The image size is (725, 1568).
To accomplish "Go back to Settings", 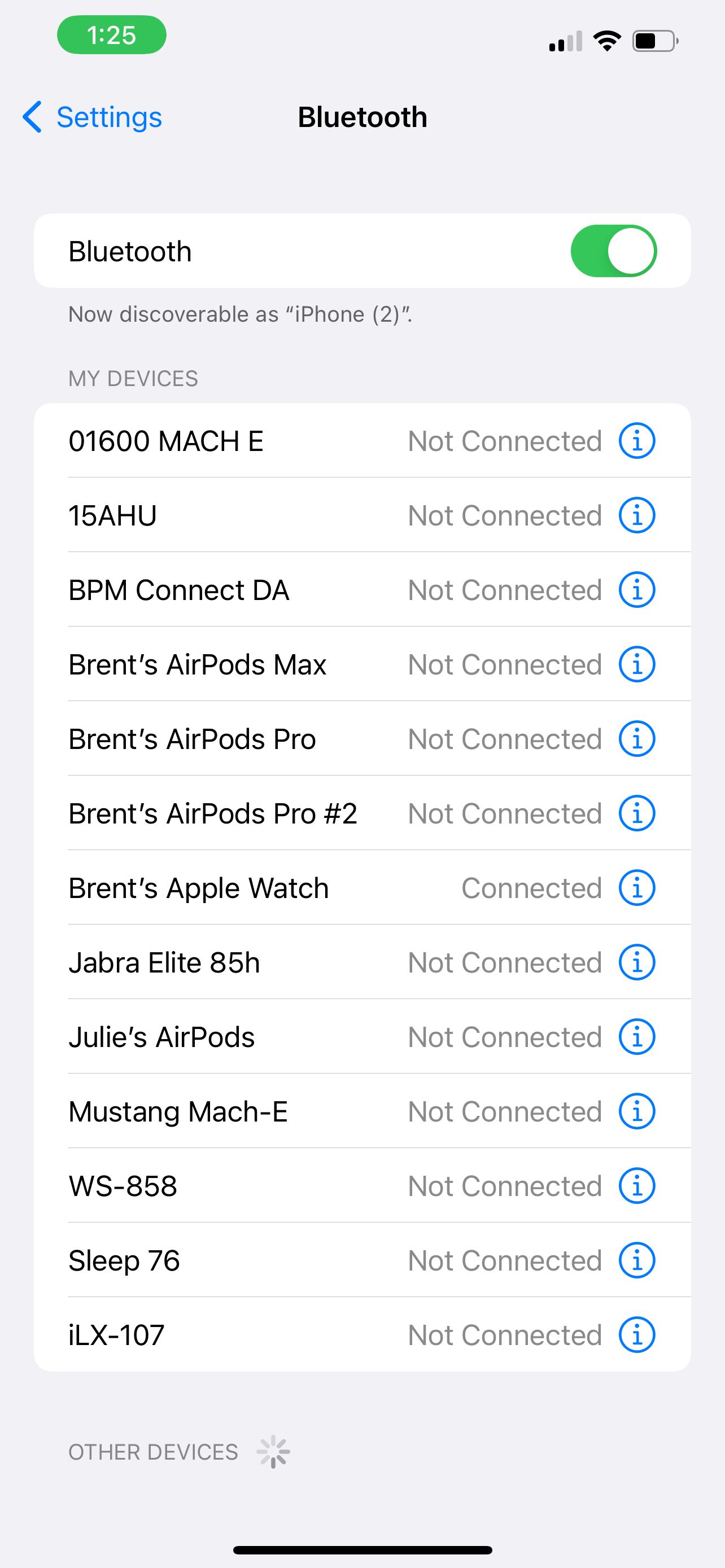I will coord(93,117).
